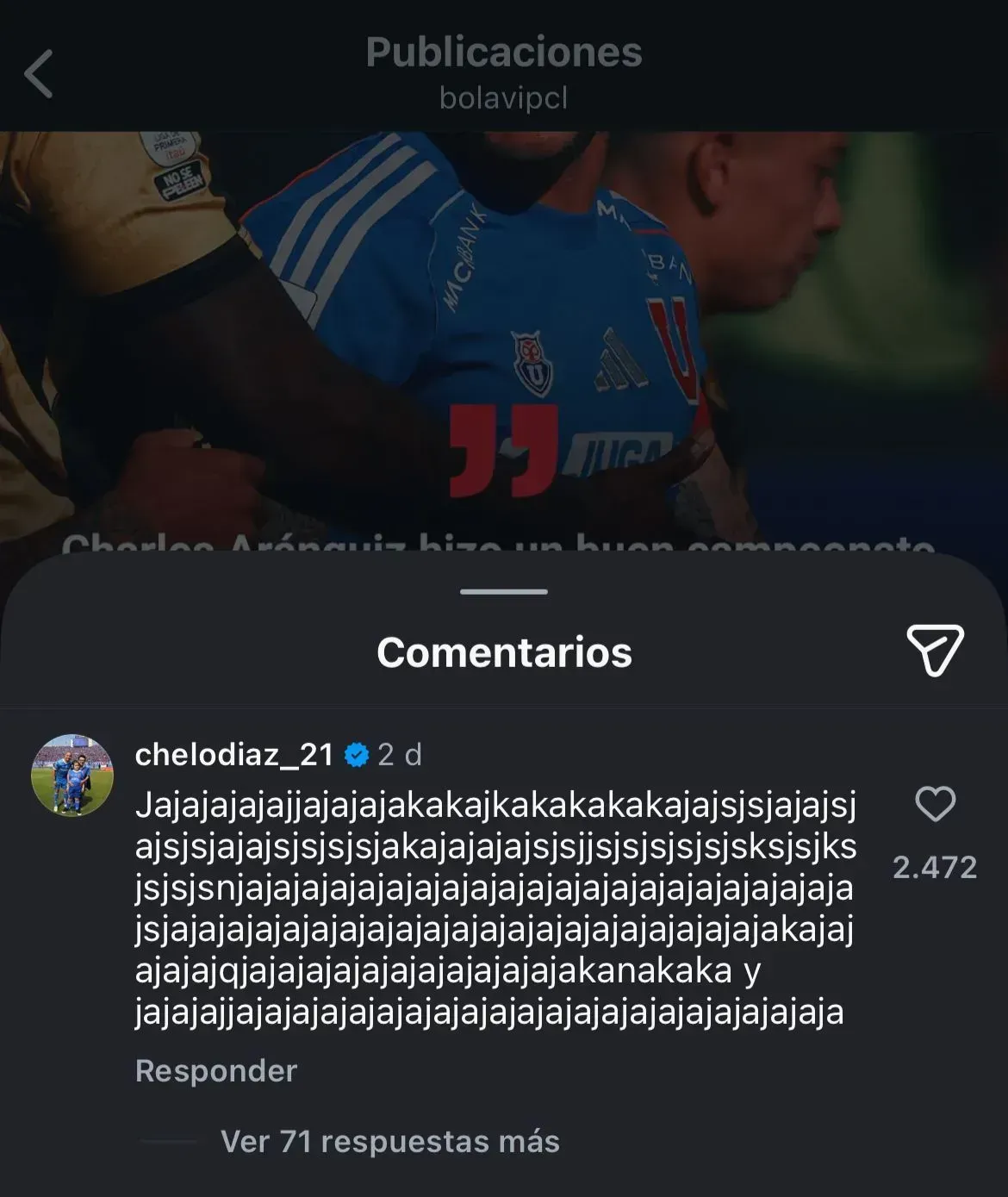
Task: Share the post via the paper-plane icon
Action: pos(935,651)
